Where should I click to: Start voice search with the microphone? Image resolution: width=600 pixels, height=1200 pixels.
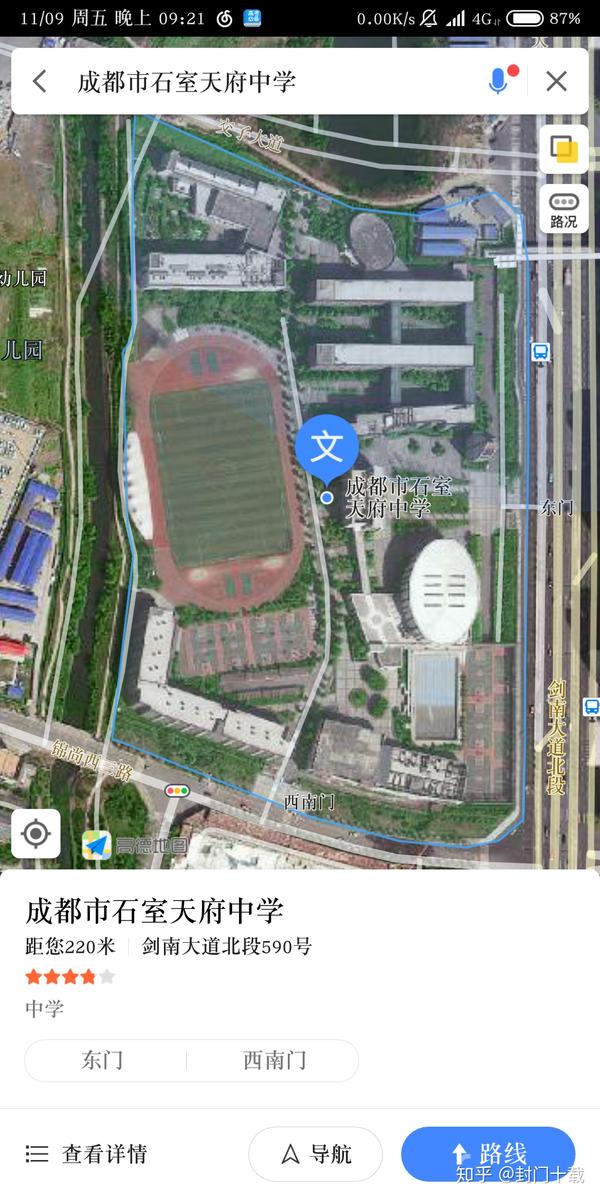(498, 81)
